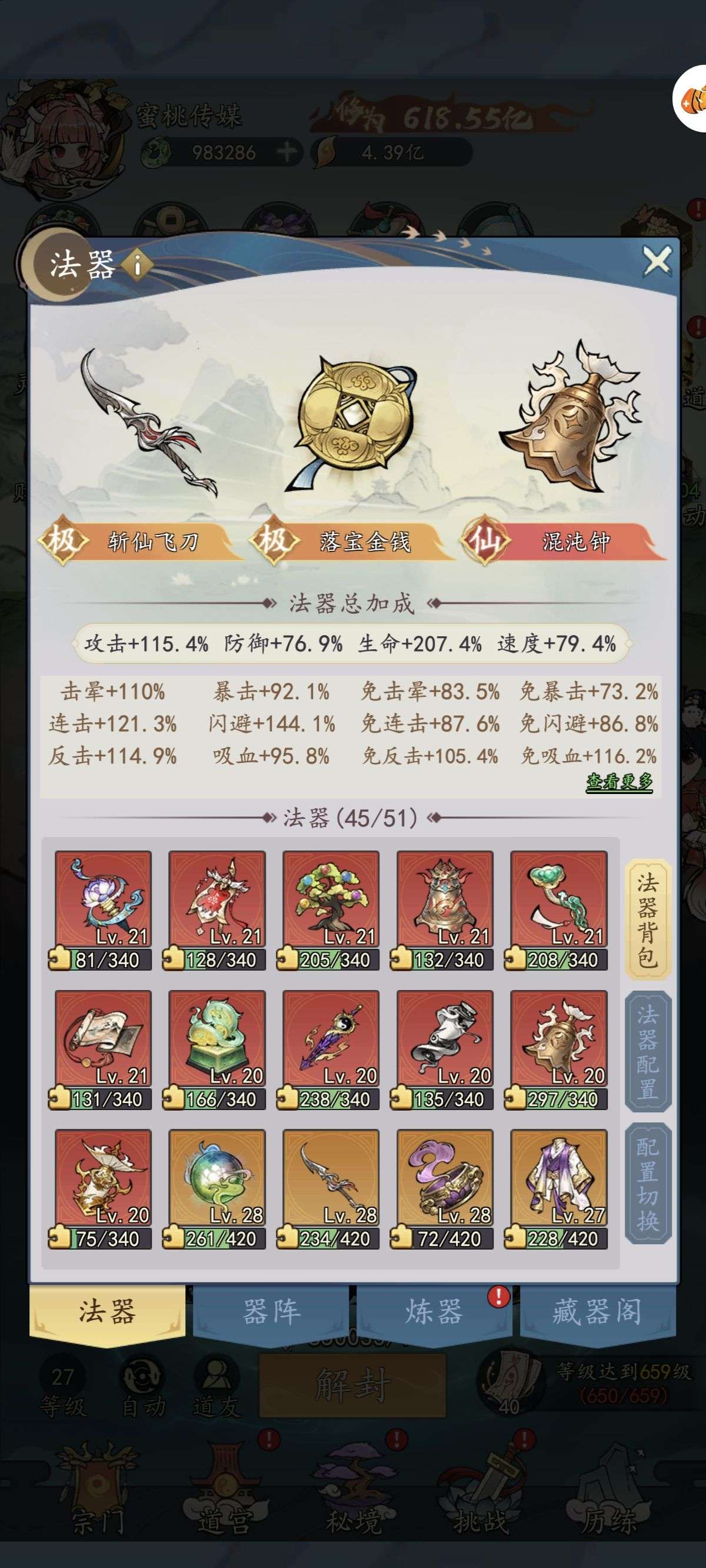Select the 法器 bottom tab

[107, 1312]
